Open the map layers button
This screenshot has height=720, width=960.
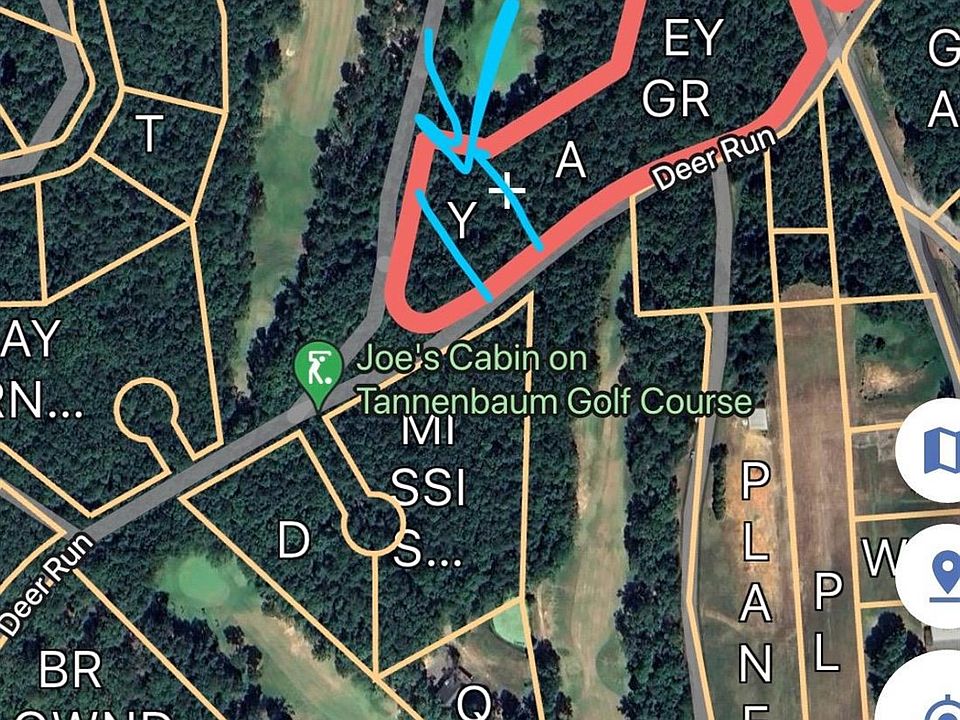pos(939,450)
